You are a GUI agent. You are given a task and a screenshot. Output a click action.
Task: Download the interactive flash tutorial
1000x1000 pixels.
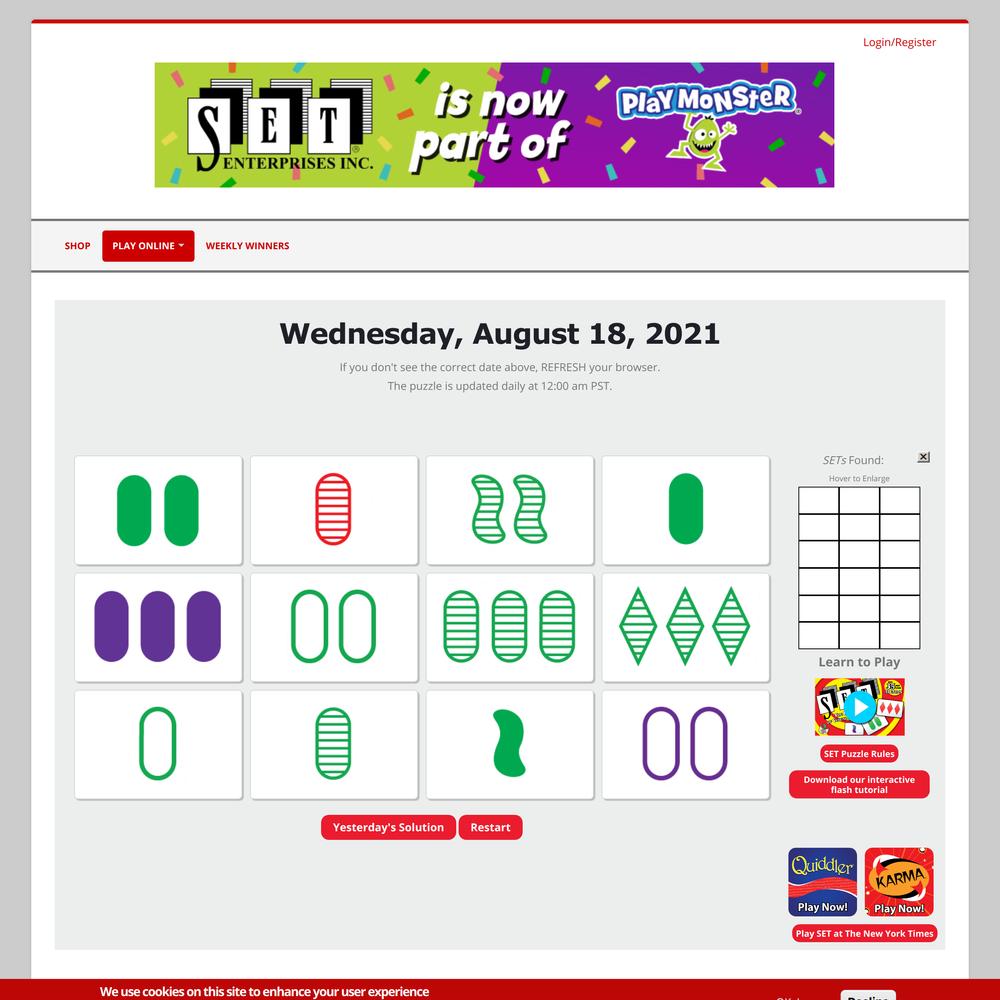859,784
